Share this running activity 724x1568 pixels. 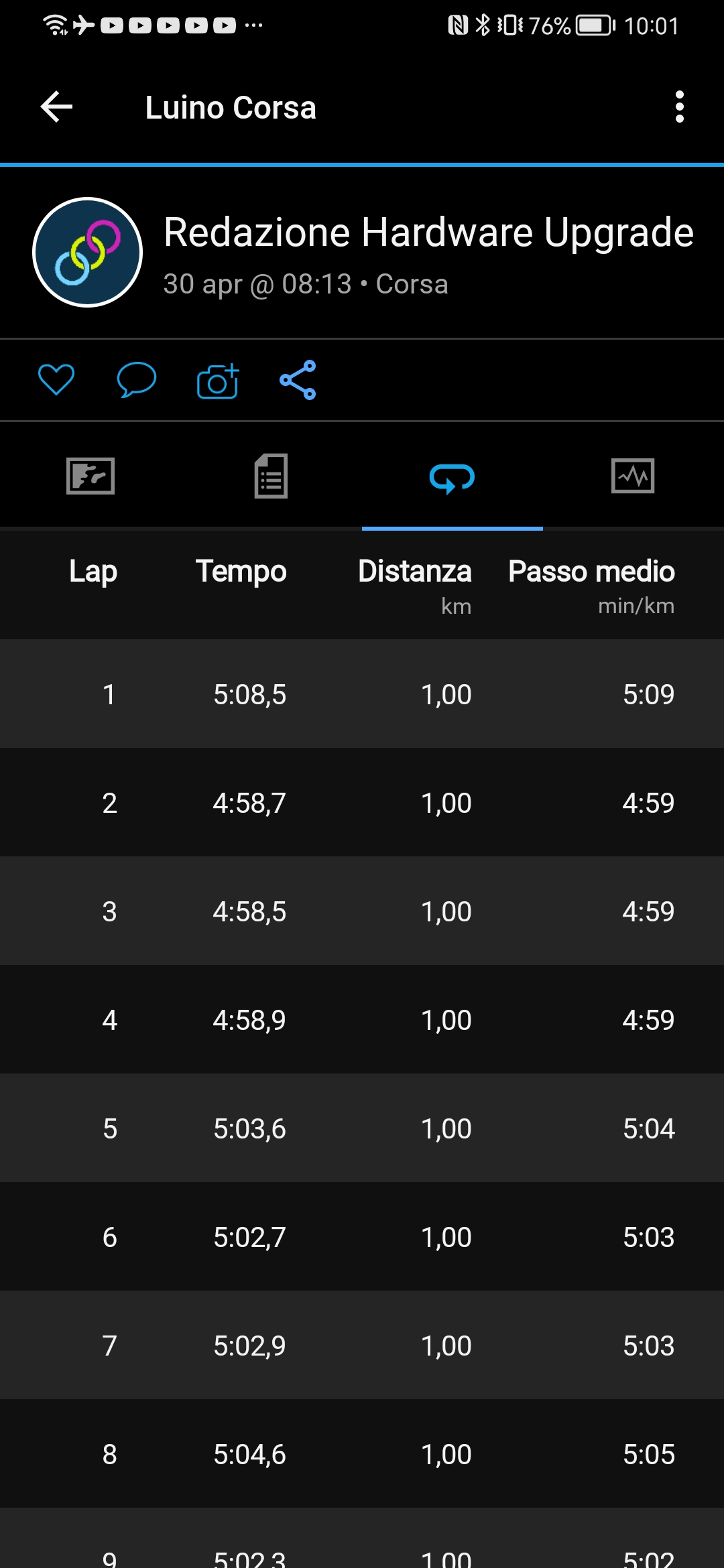tap(298, 380)
